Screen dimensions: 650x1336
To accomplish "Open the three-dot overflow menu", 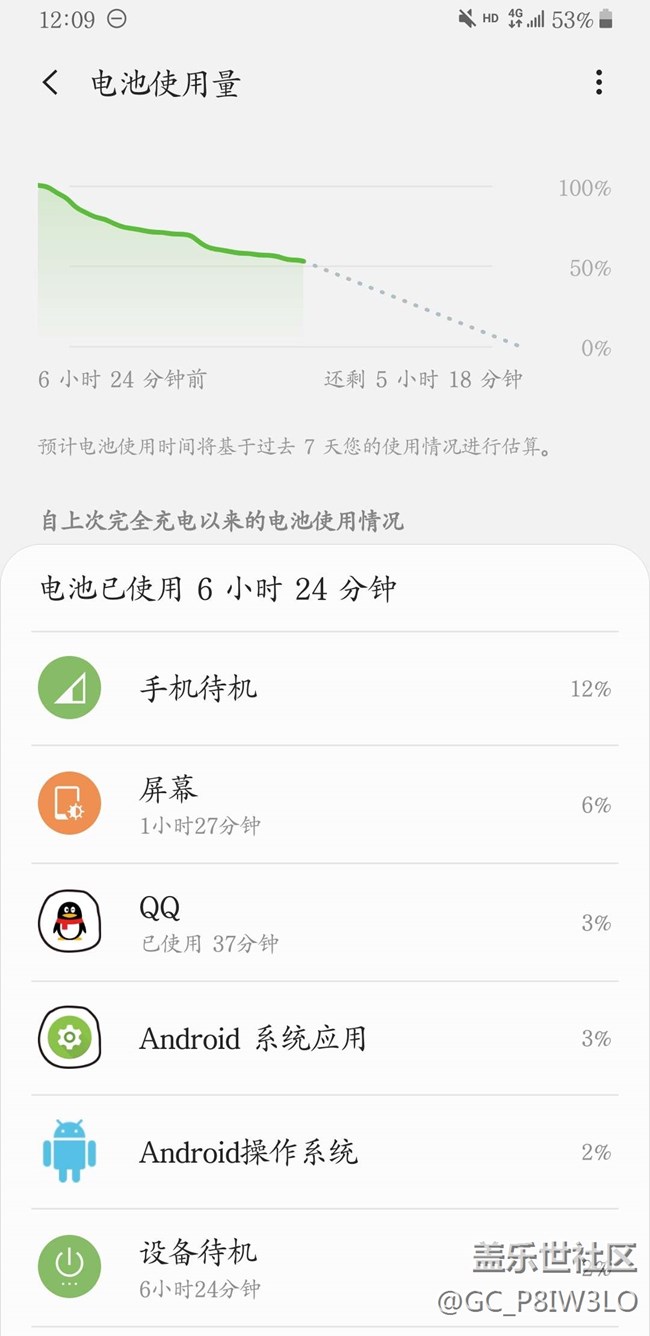I will tap(598, 83).
